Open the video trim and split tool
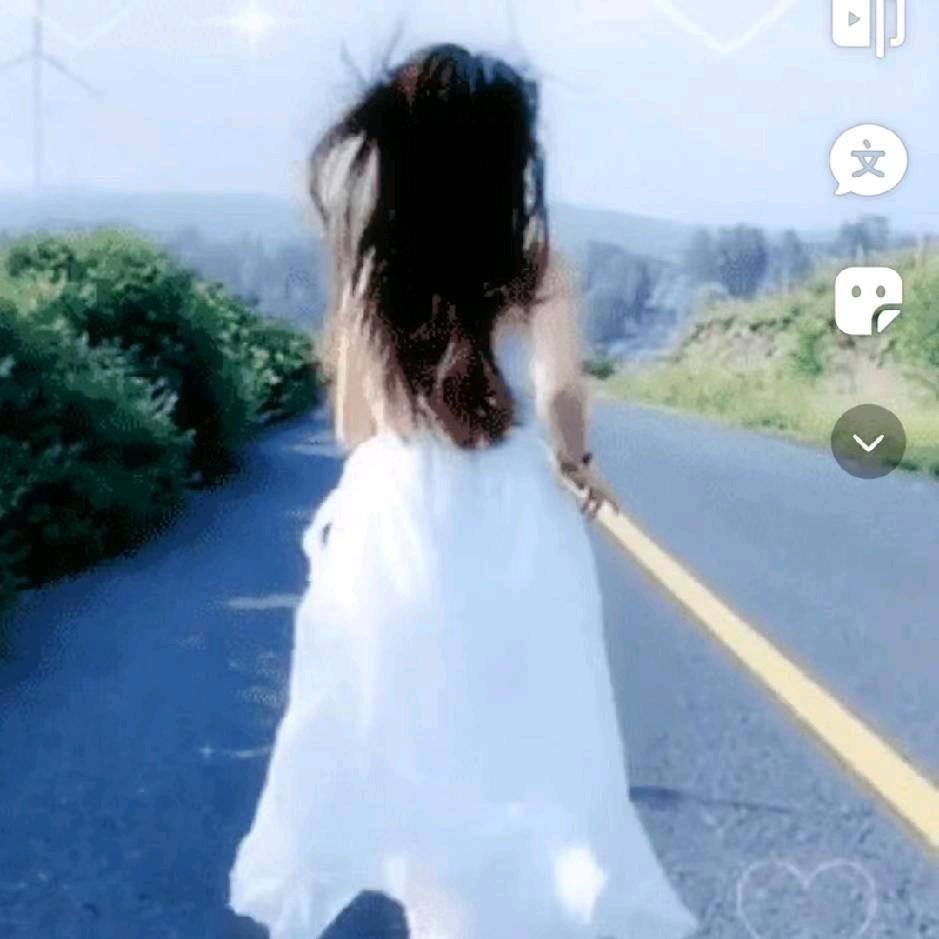The width and height of the screenshot is (939, 939). pos(868,24)
